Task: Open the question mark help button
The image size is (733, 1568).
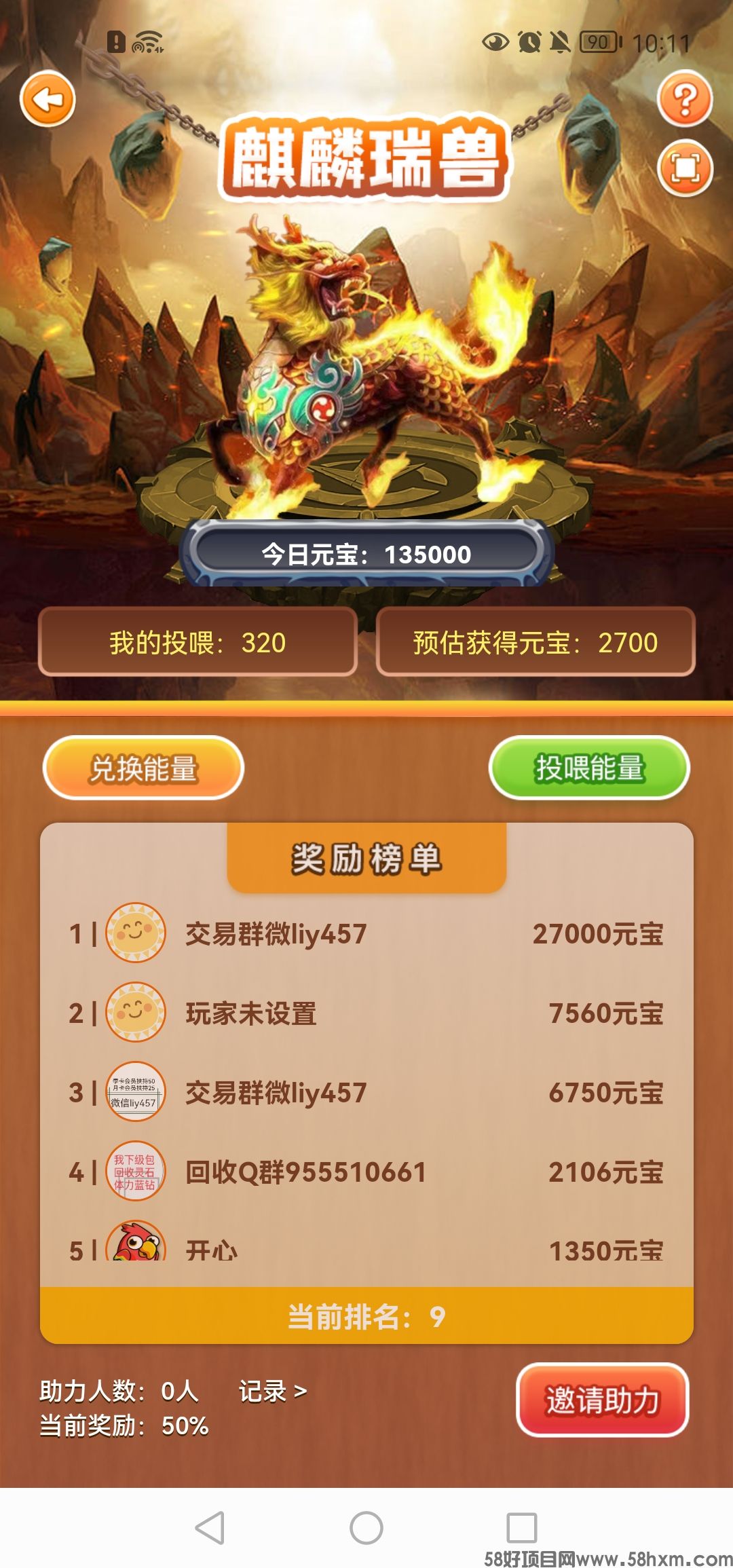Action: (x=685, y=99)
